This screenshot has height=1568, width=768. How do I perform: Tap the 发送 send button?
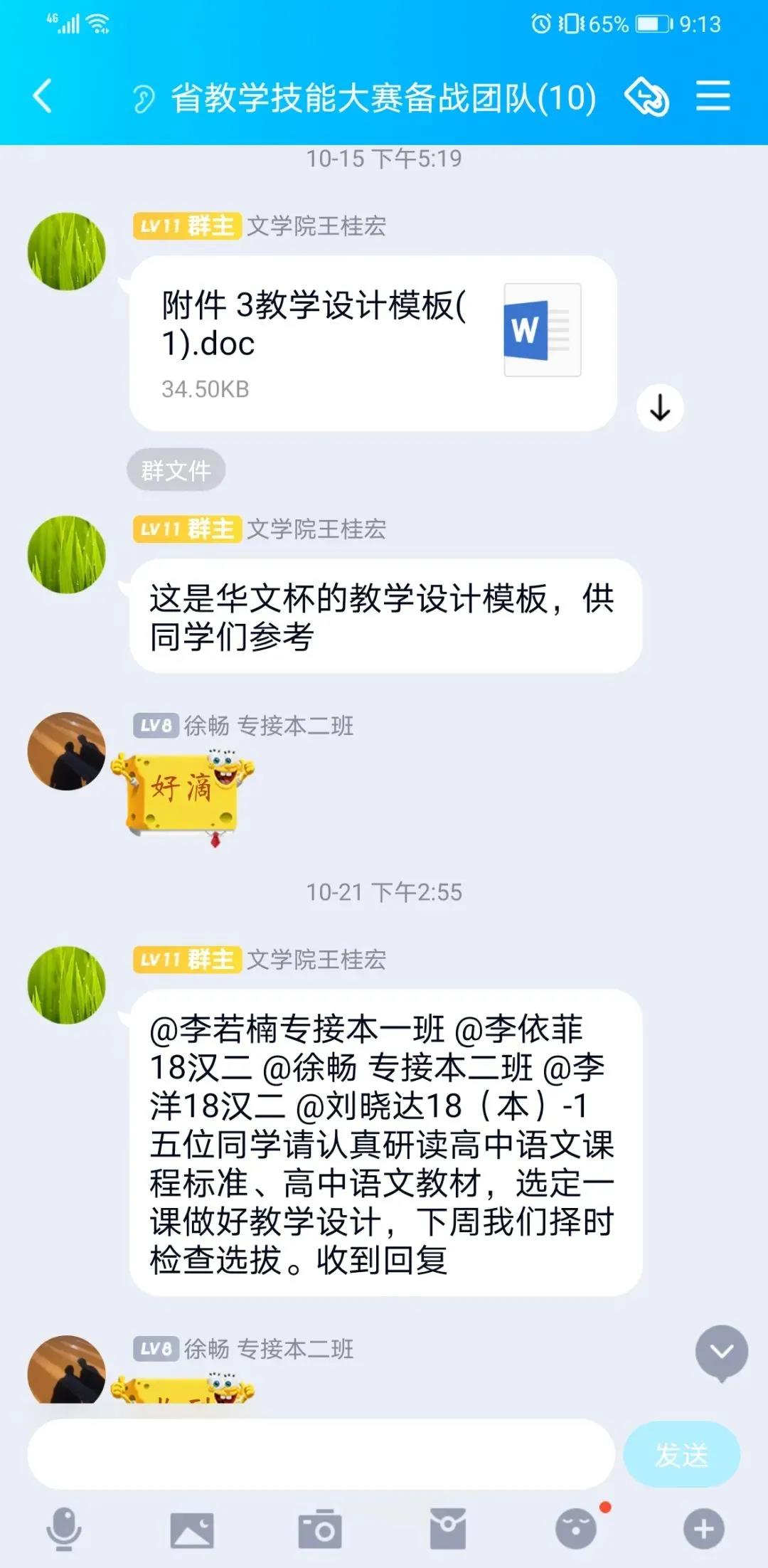click(681, 1455)
